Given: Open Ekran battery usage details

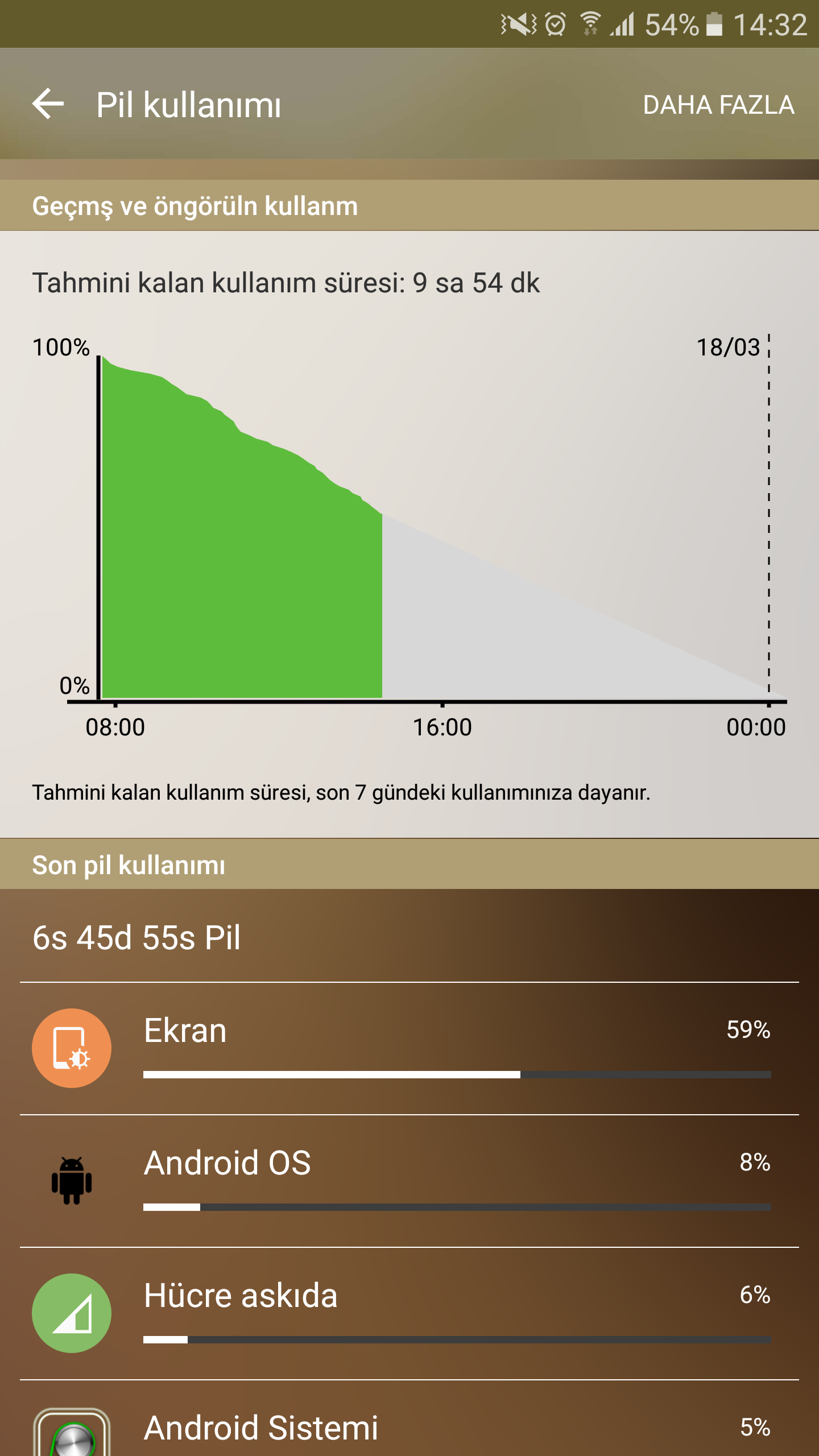Looking at the screenshot, I should click(x=409, y=1048).
